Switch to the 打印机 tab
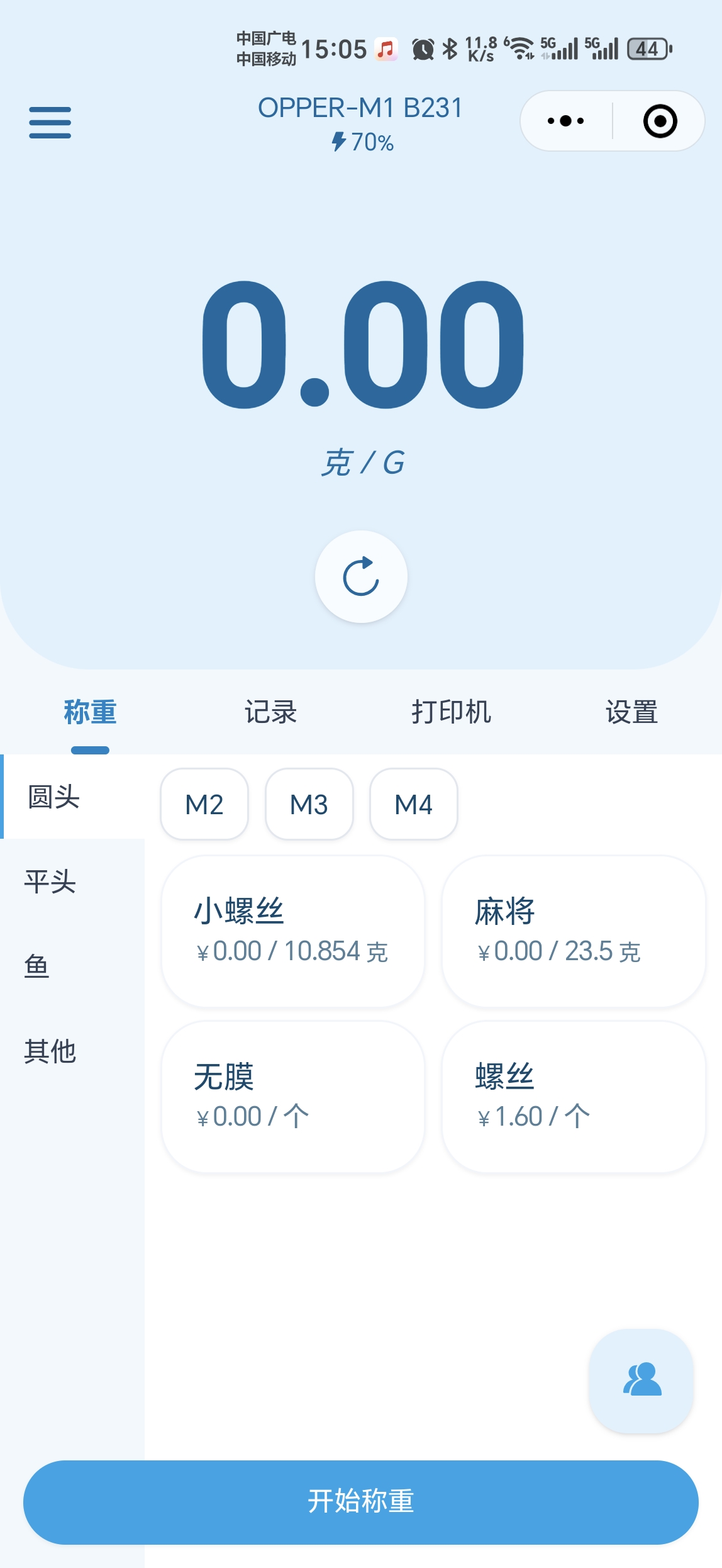This screenshot has width=722, height=1568. tap(451, 712)
